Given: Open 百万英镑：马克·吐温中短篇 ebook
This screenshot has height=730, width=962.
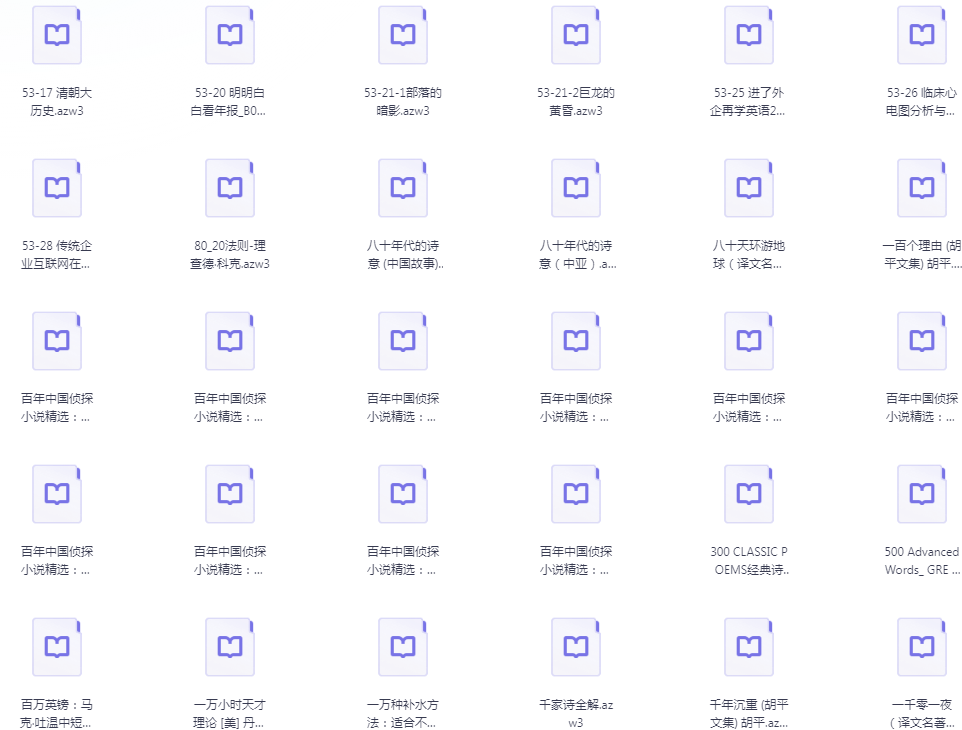Looking at the screenshot, I should [57, 648].
